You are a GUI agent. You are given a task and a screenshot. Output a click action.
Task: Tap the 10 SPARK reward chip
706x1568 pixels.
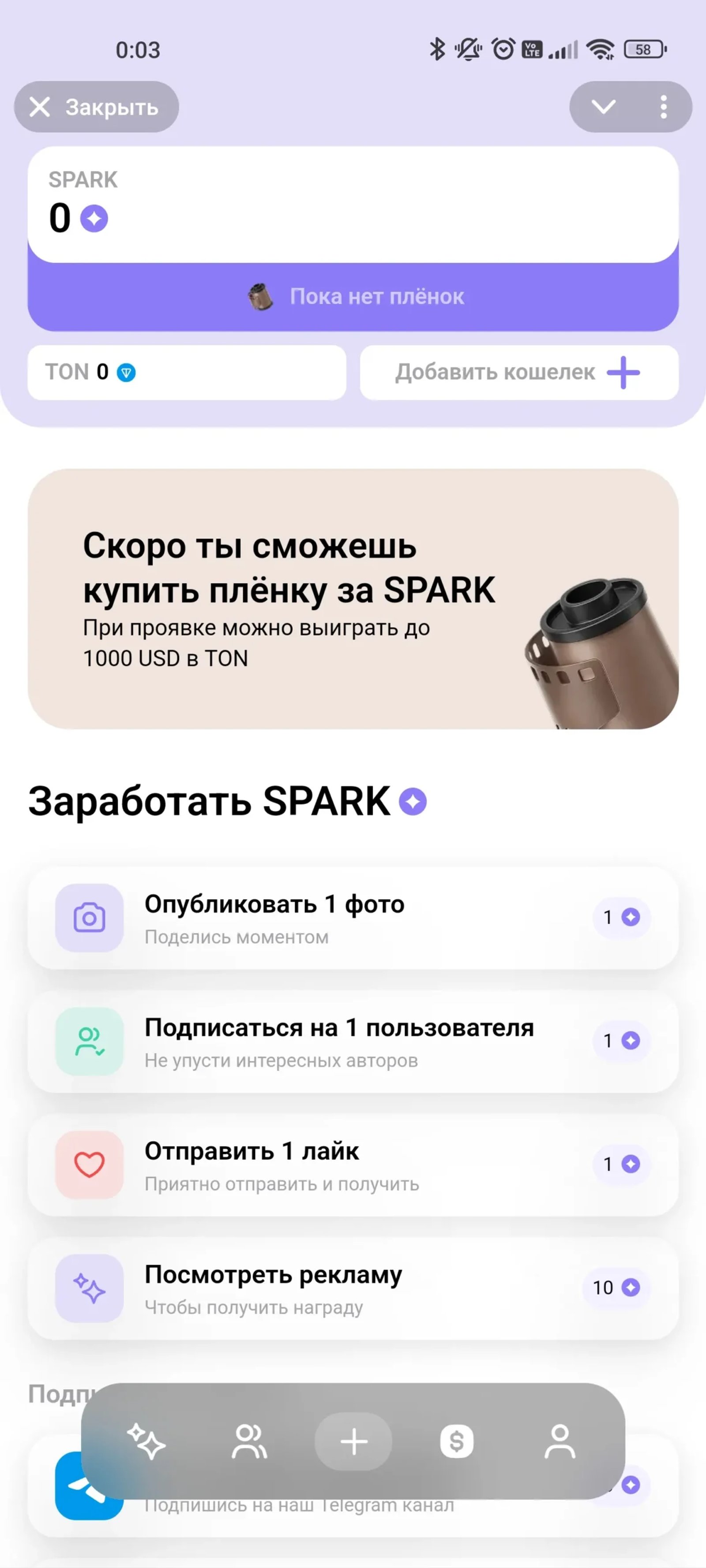click(616, 1288)
